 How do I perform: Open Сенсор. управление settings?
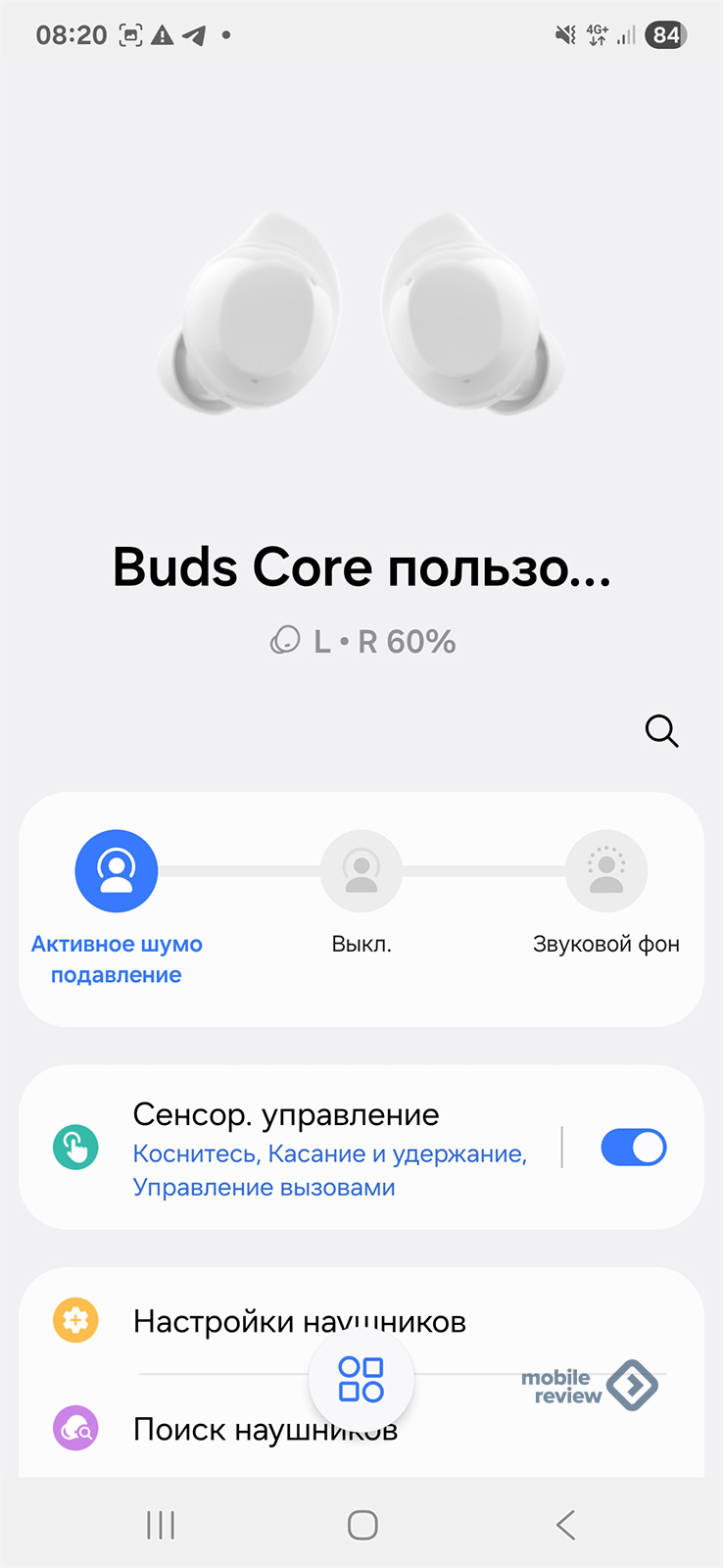pos(328,1149)
